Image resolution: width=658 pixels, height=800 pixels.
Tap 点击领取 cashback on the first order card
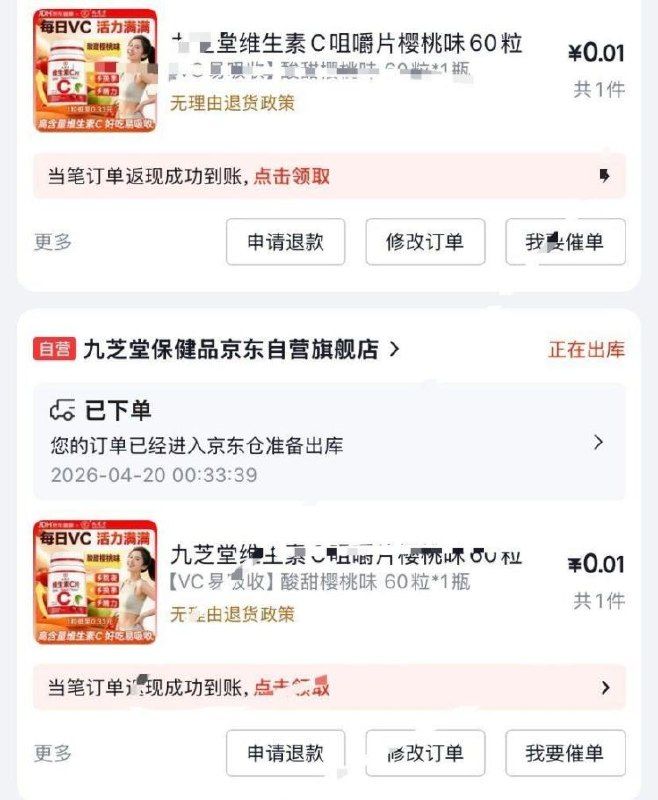pyautogui.click(x=291, y=176)
